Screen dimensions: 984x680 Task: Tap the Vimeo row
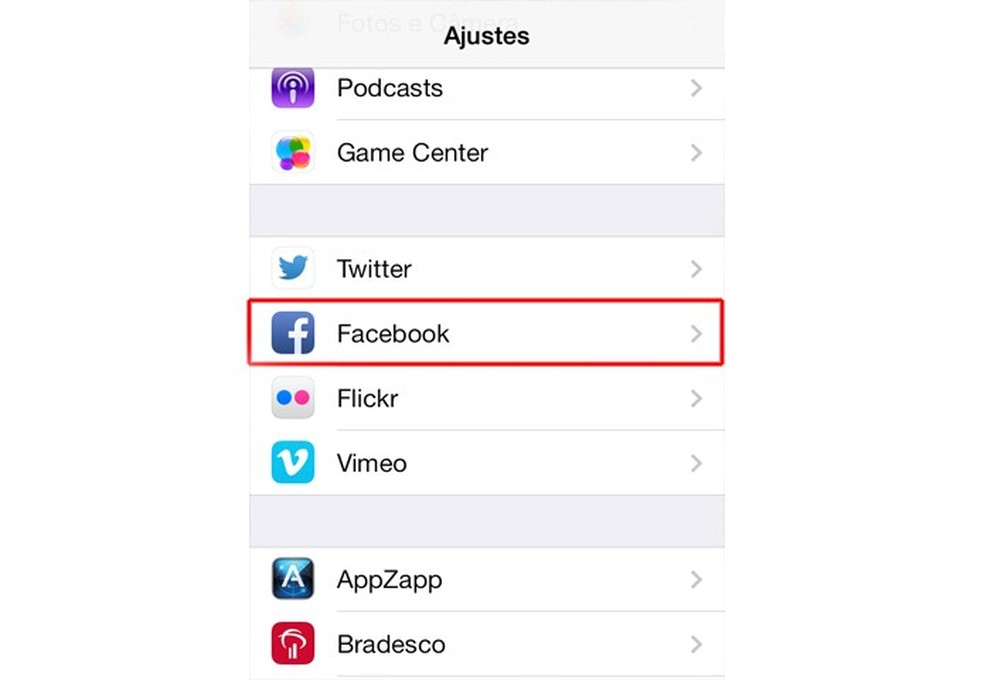[x=486, y=463]
